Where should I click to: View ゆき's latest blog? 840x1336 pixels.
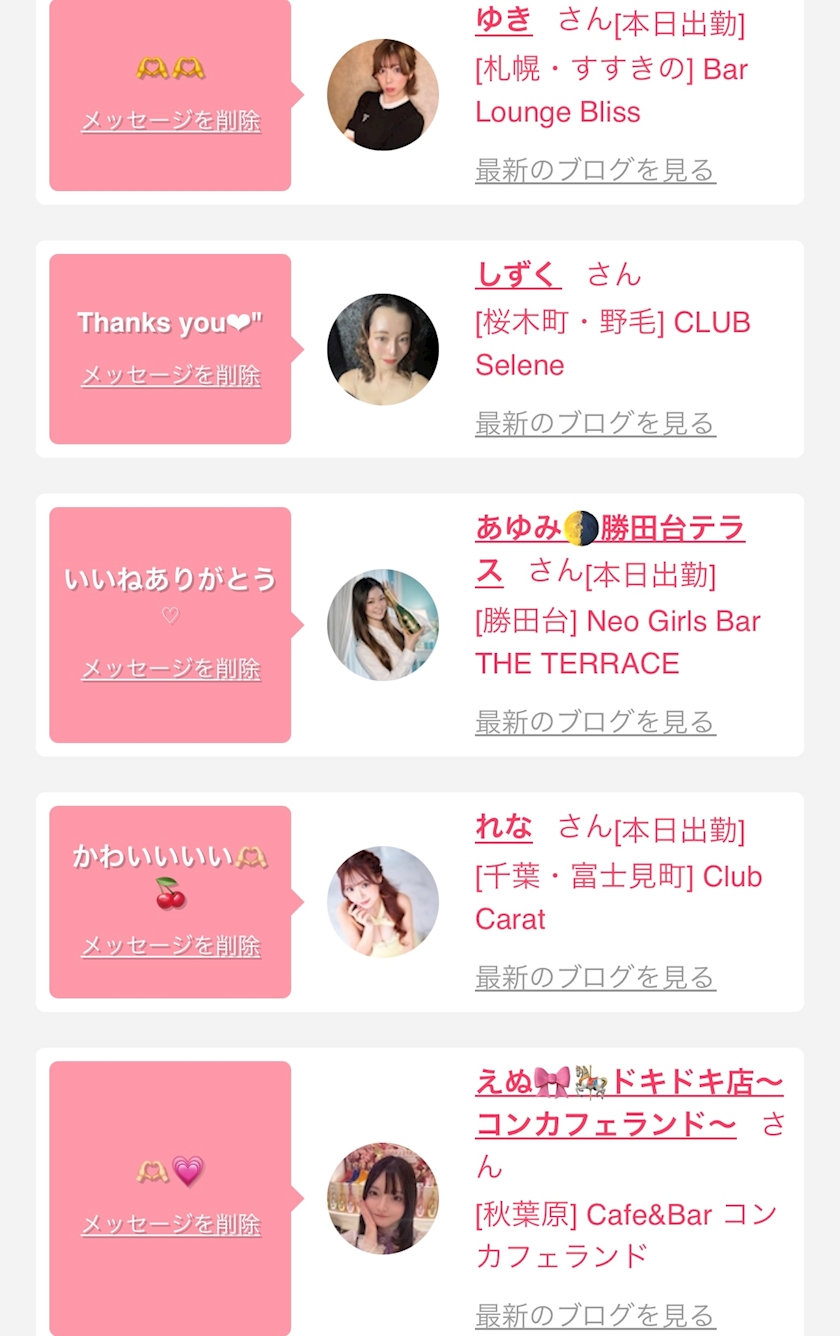595,170
